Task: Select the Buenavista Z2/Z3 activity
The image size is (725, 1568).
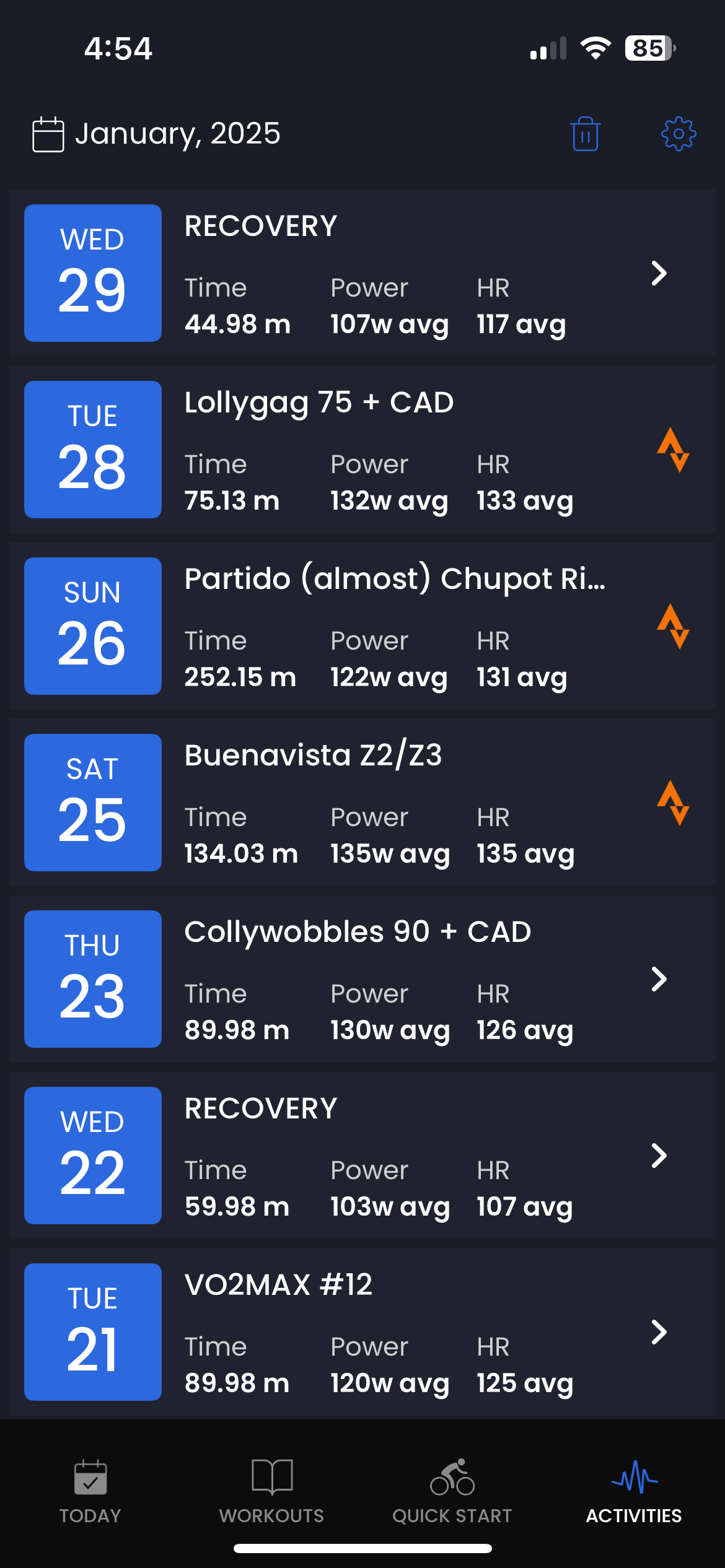Action: [x=362, y=803]
